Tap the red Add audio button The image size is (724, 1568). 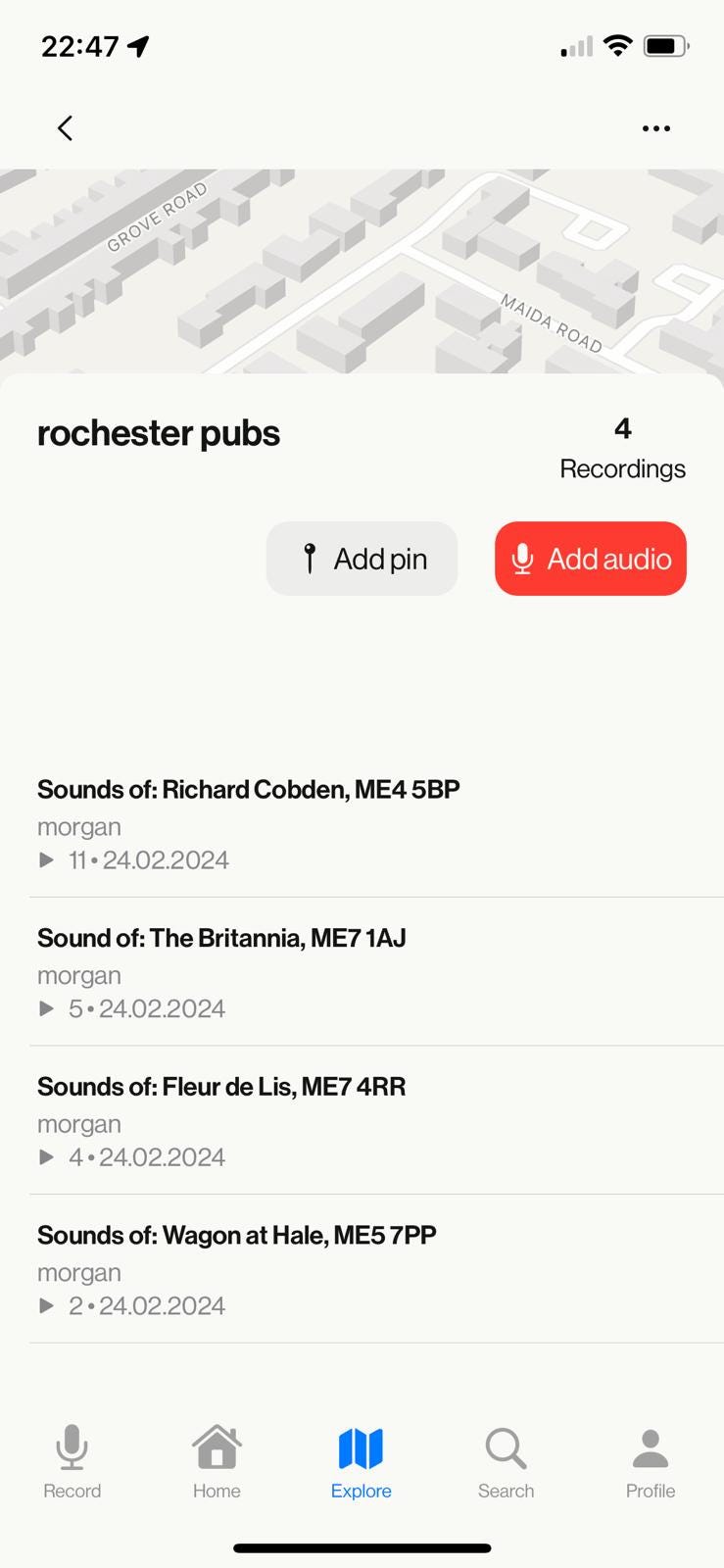(591, 559)
